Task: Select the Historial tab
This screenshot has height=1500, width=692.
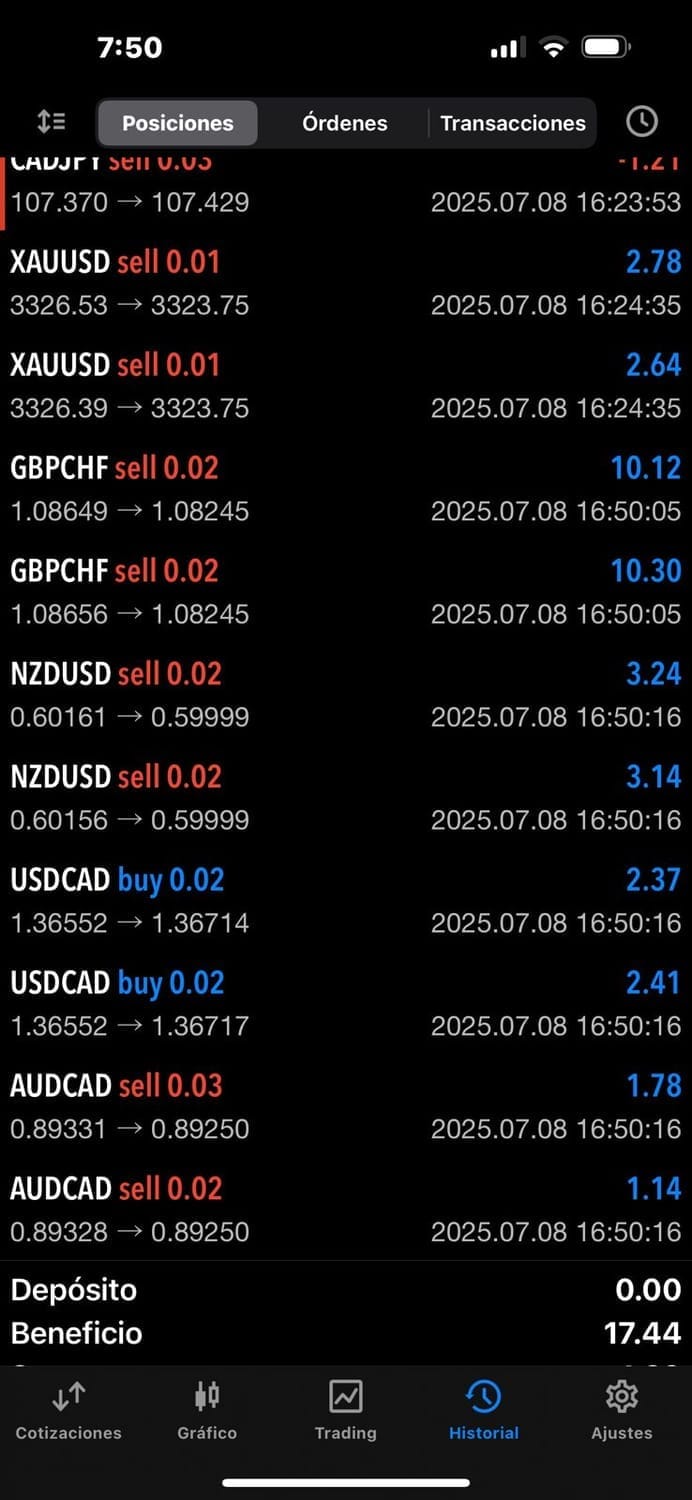Action: [484, 1410]
